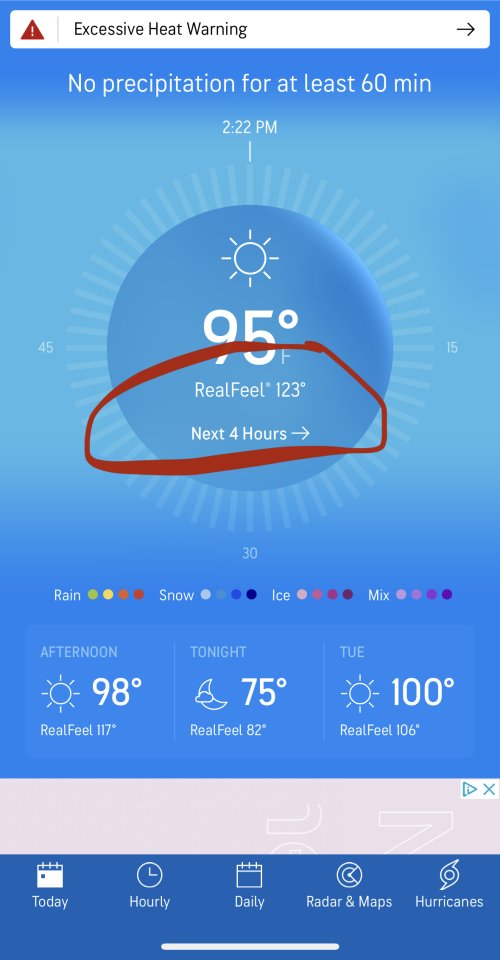View the Tue forecast card
The image size is (500, 960).
(x=398, y=690)
